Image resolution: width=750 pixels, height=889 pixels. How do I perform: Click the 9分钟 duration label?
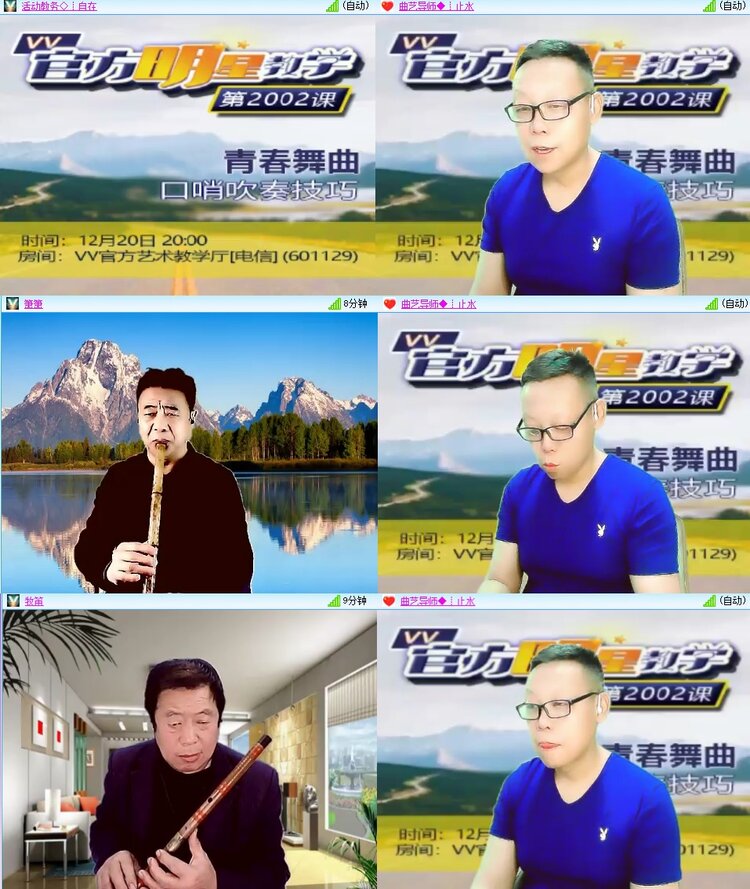click(358, 601)
